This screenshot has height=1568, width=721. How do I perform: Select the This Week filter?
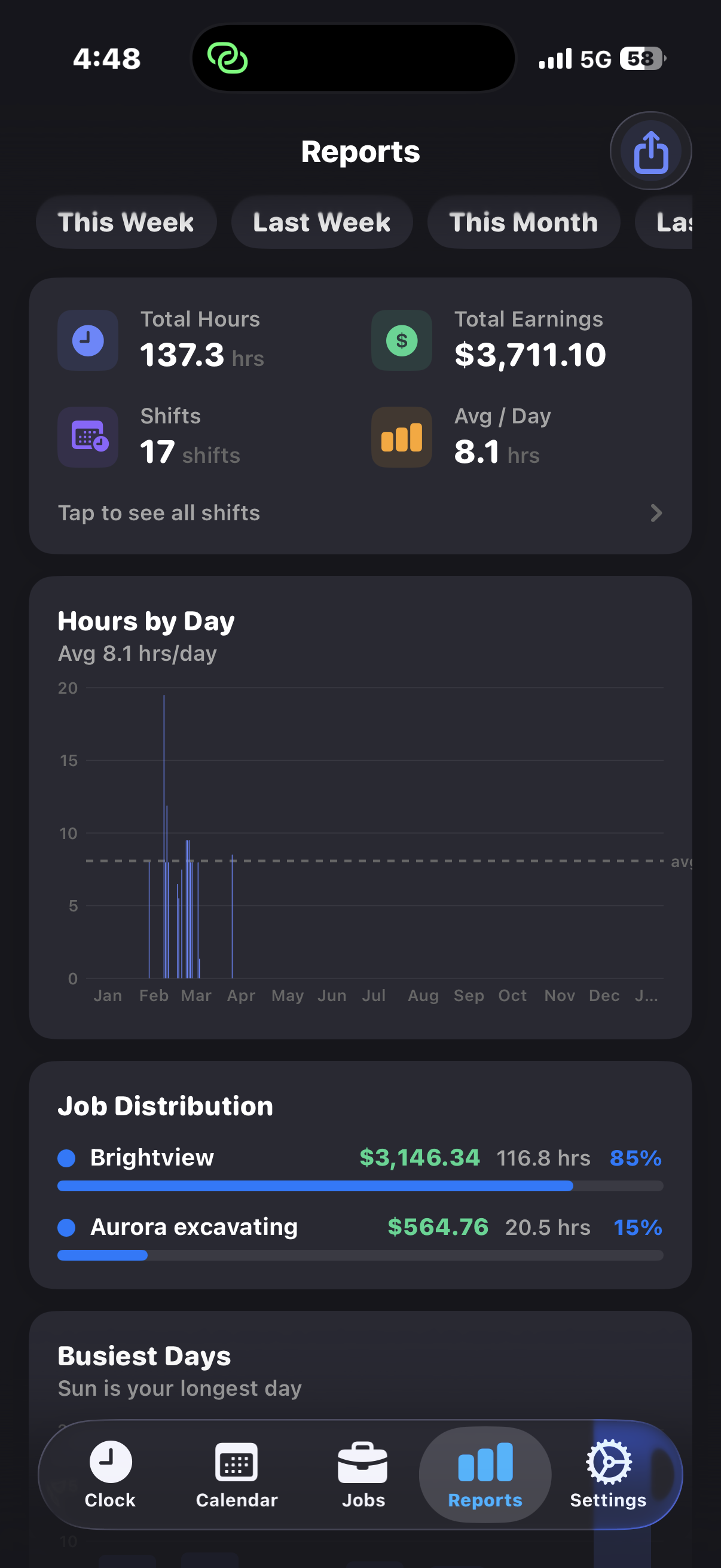pos(126,222)
